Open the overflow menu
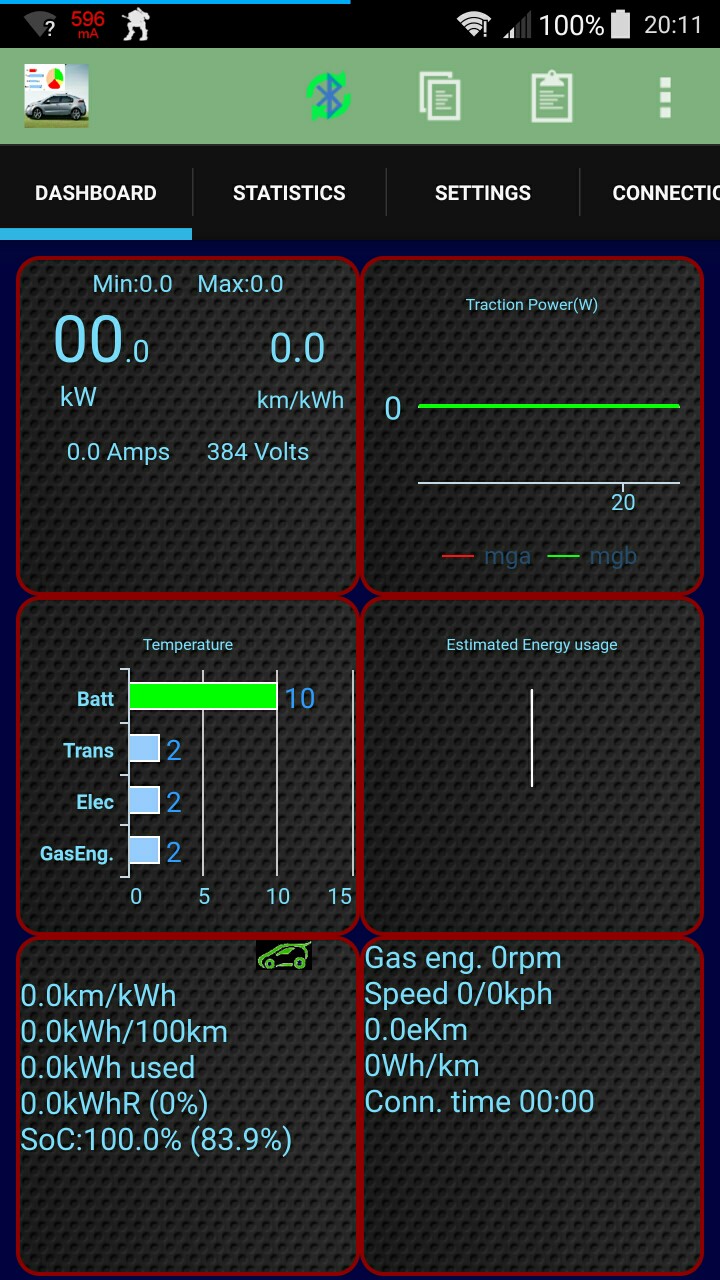This screenshot has height=1280, width=720. (x=665, y=97)
